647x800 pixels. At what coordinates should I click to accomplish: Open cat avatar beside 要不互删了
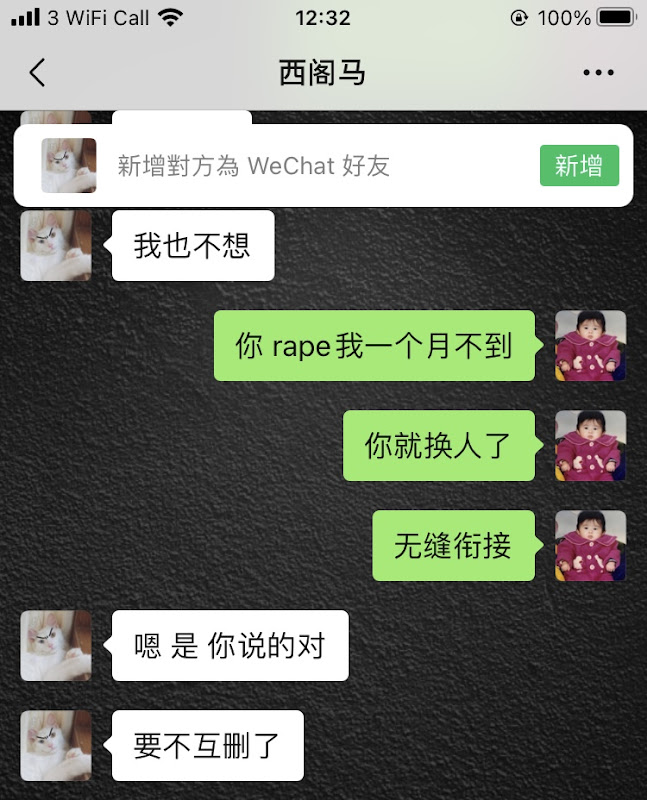point(56,746)
